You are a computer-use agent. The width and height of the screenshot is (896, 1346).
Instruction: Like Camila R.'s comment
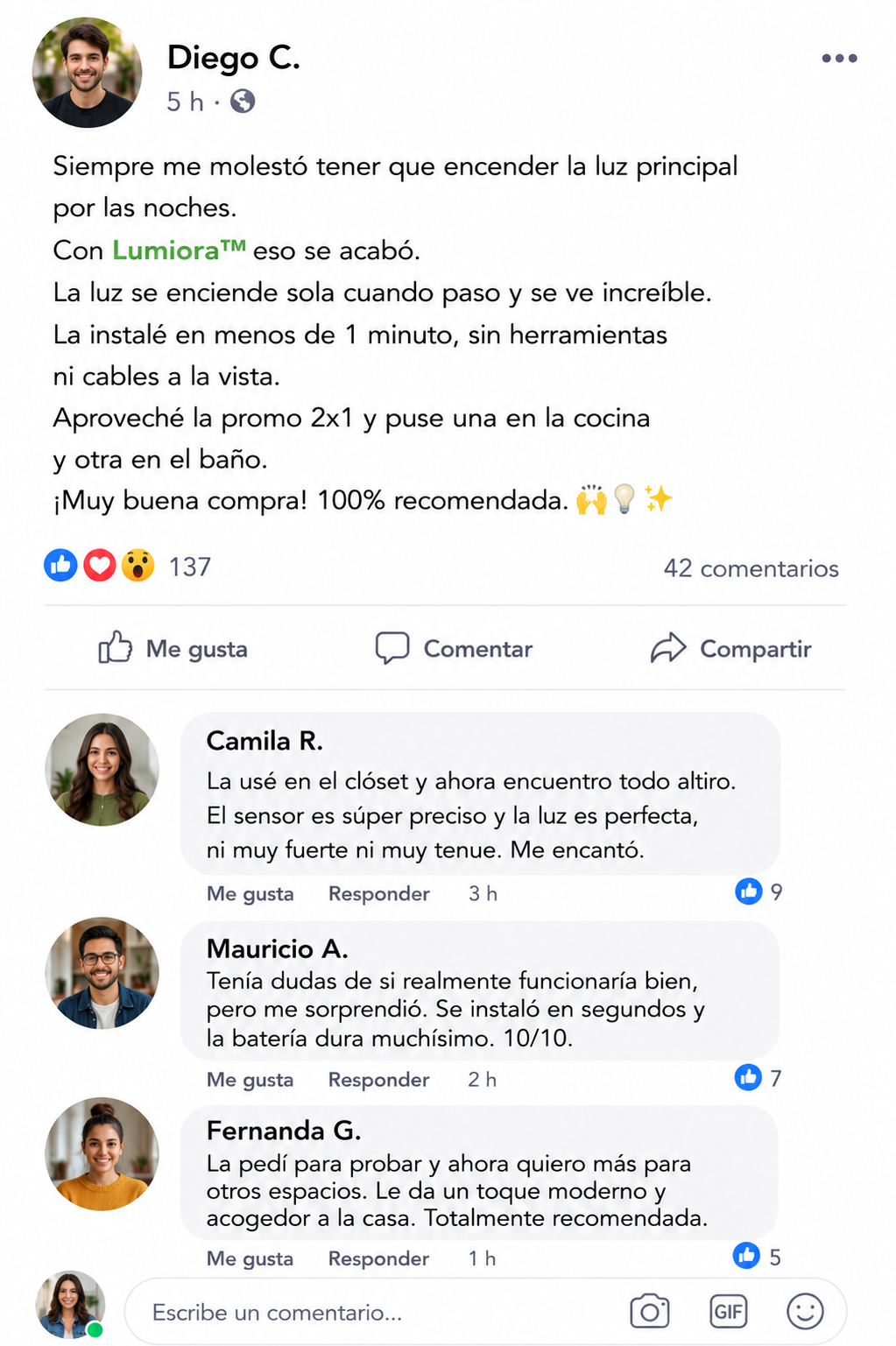(250, 894)
